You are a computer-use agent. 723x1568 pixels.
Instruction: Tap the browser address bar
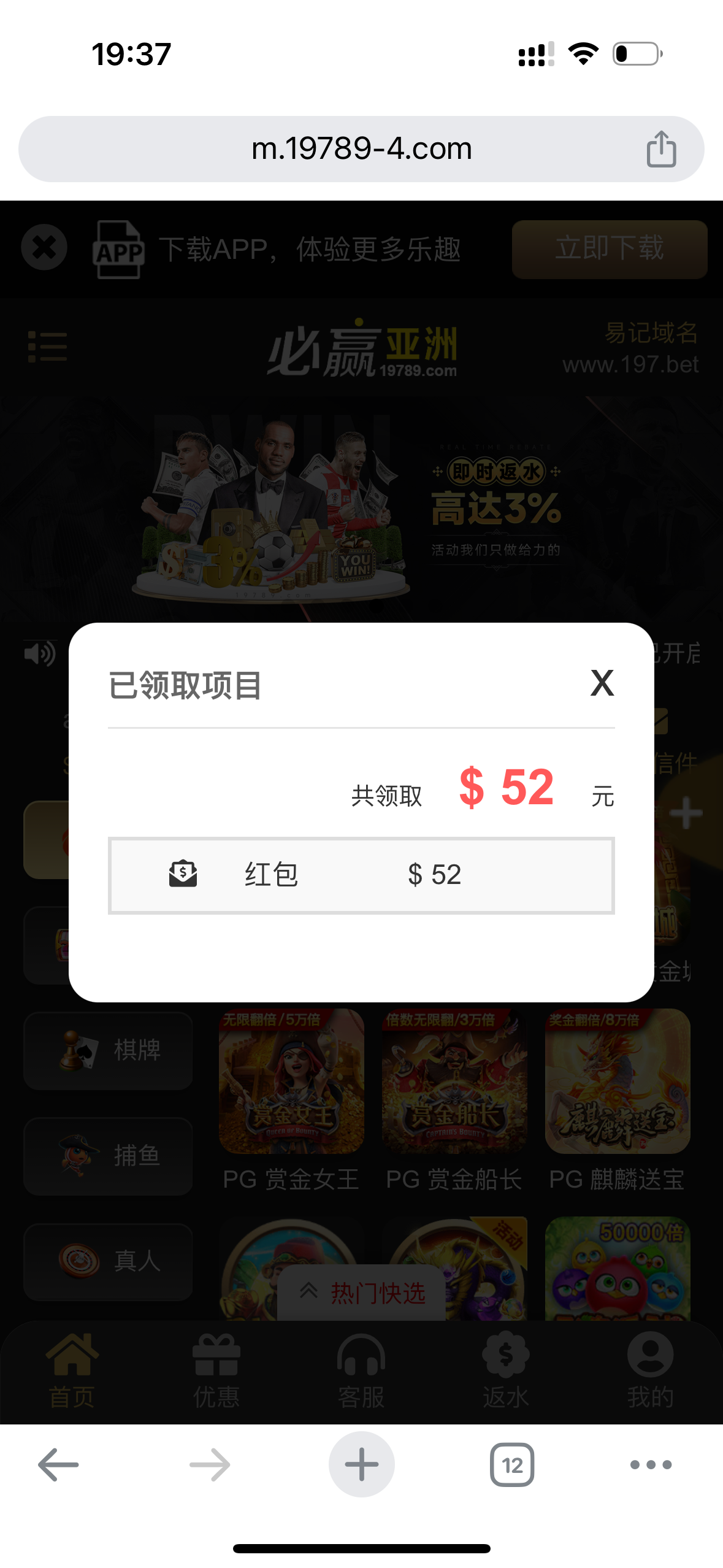(x=361, y=149)
